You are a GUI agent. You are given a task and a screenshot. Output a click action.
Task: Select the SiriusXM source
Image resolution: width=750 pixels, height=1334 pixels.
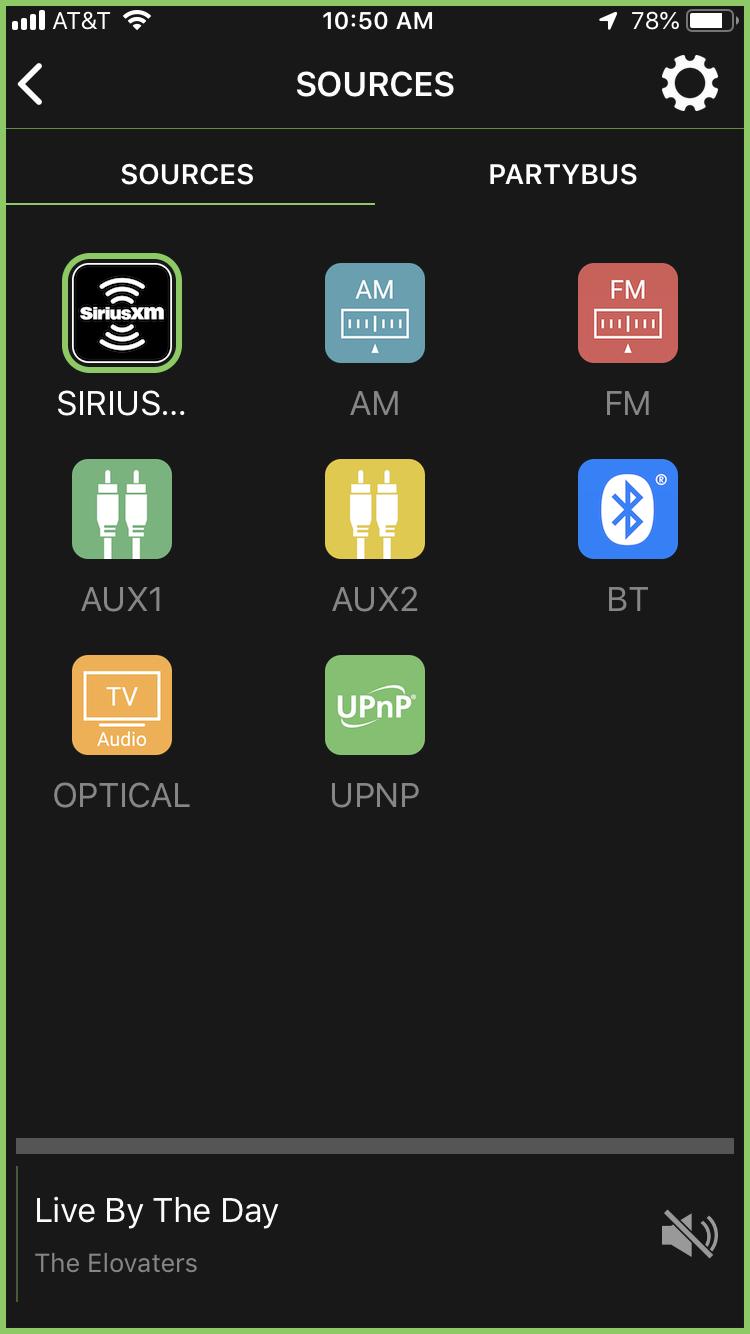122,313
